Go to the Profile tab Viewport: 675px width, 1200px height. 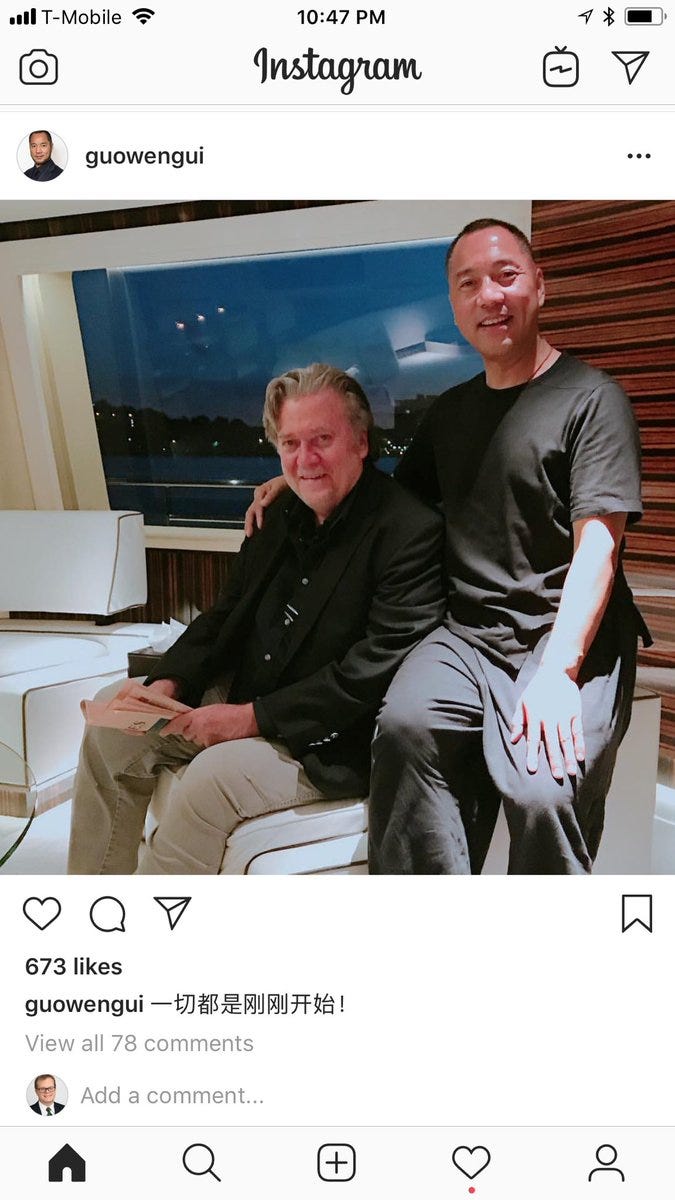click(x=606, y=1163)
